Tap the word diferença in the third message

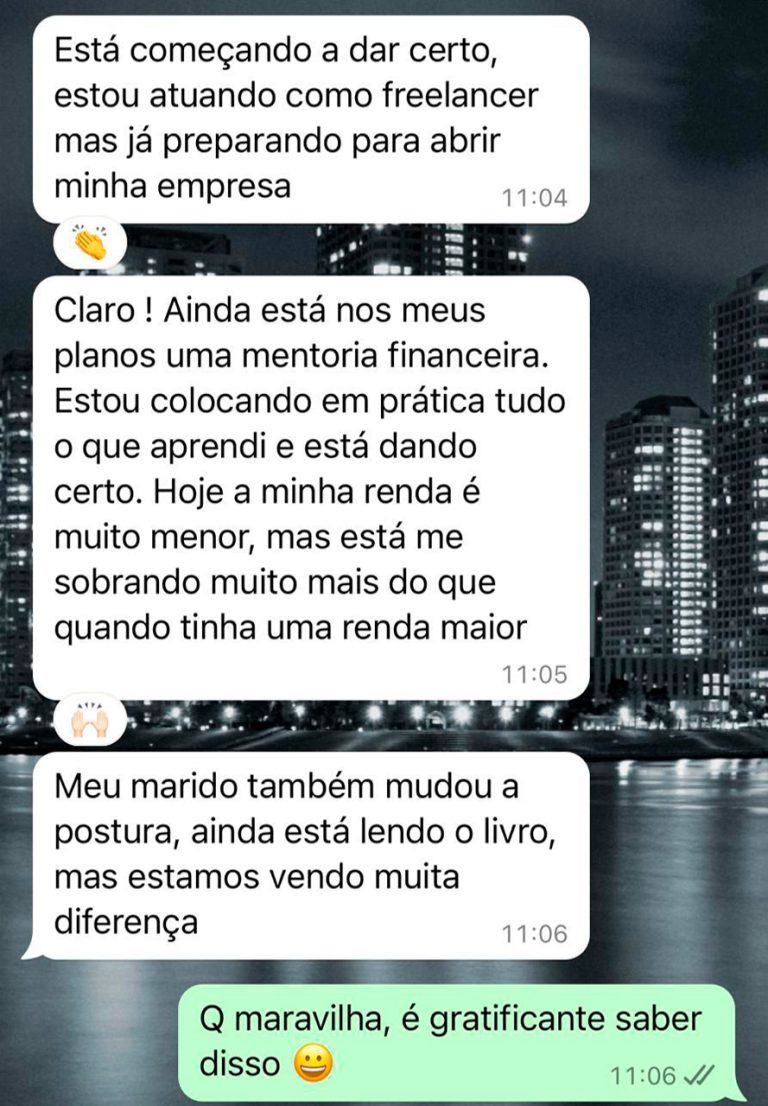click(x=125, y=923)
